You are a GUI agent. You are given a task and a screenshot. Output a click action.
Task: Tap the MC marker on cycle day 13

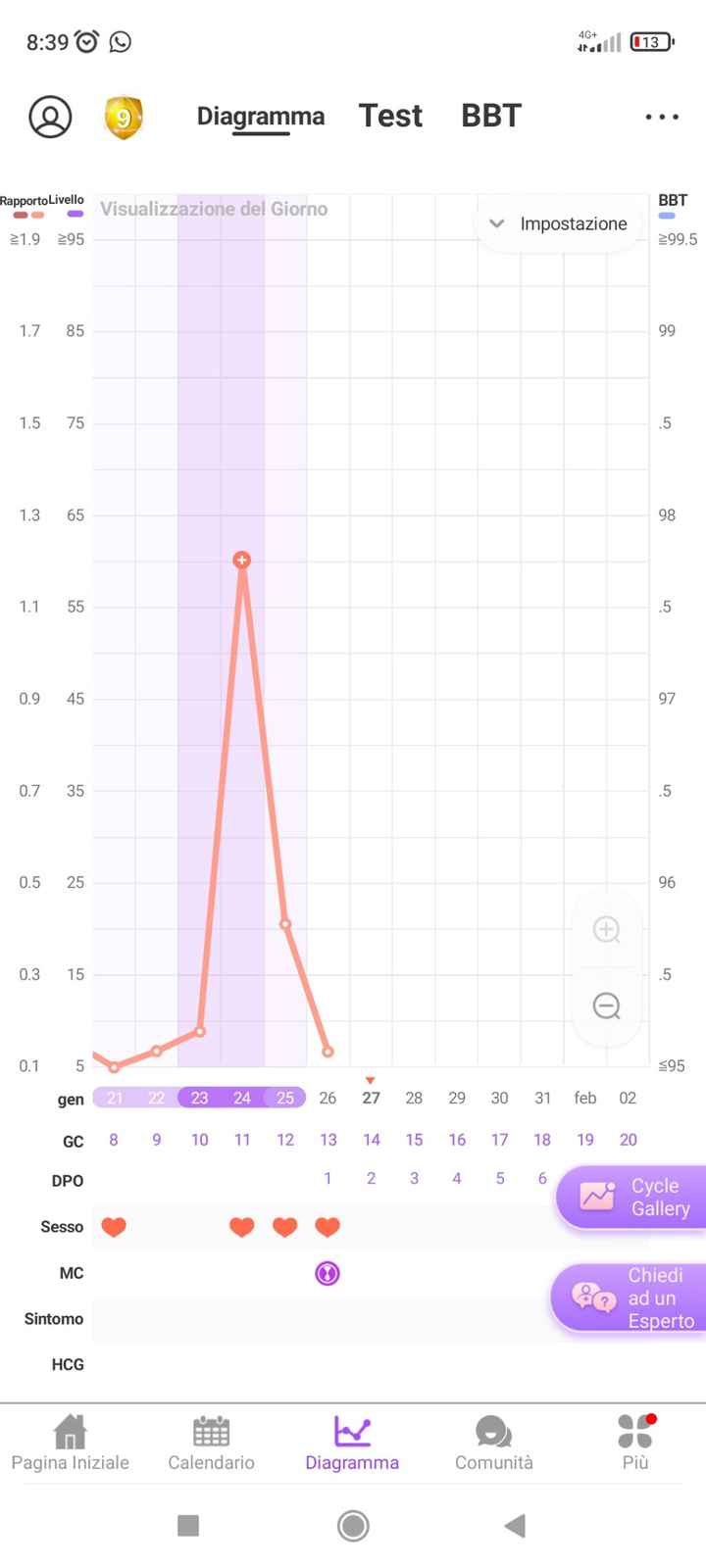click(328, 1273)
